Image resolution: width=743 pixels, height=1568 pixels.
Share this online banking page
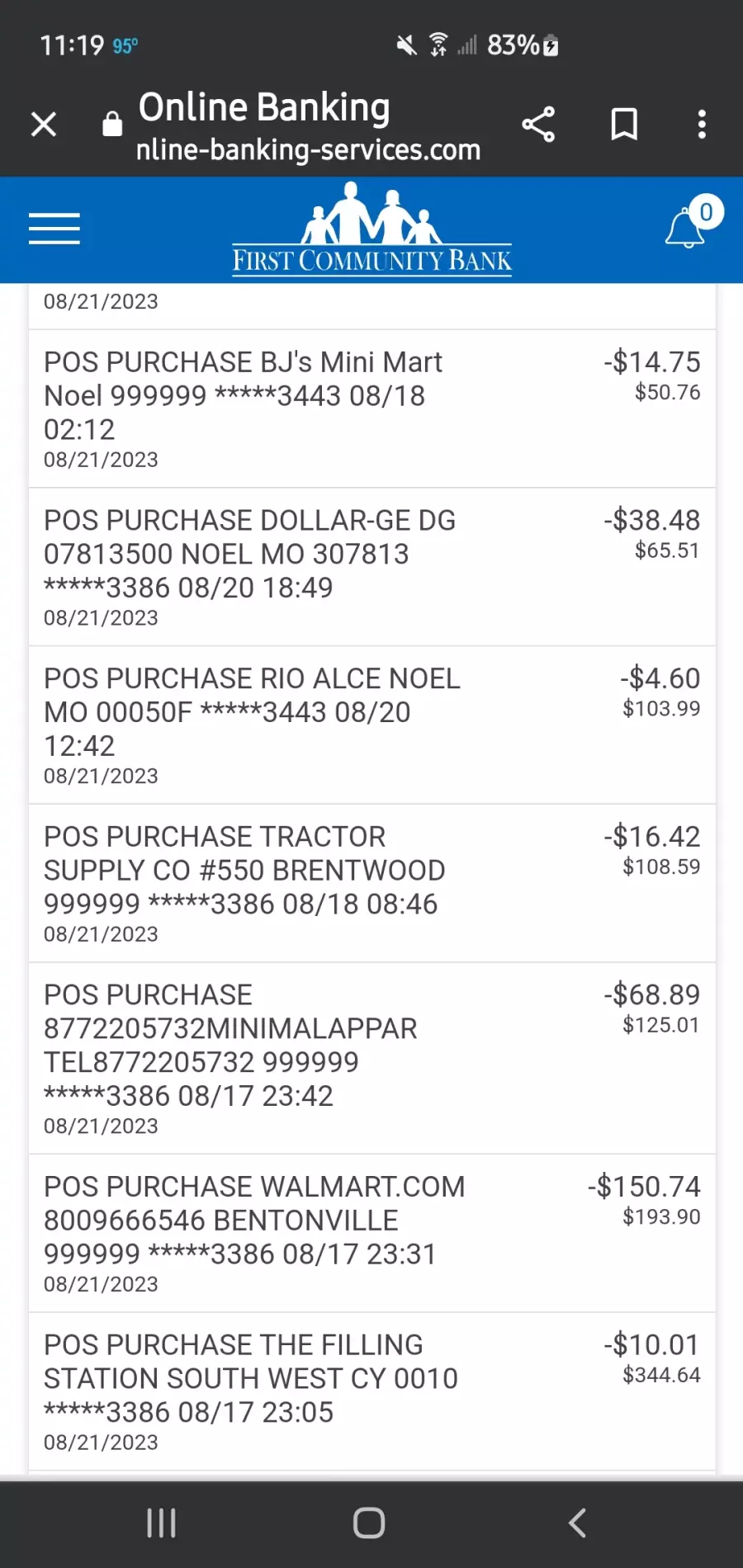pyautogui.click(x=538, y=125)
